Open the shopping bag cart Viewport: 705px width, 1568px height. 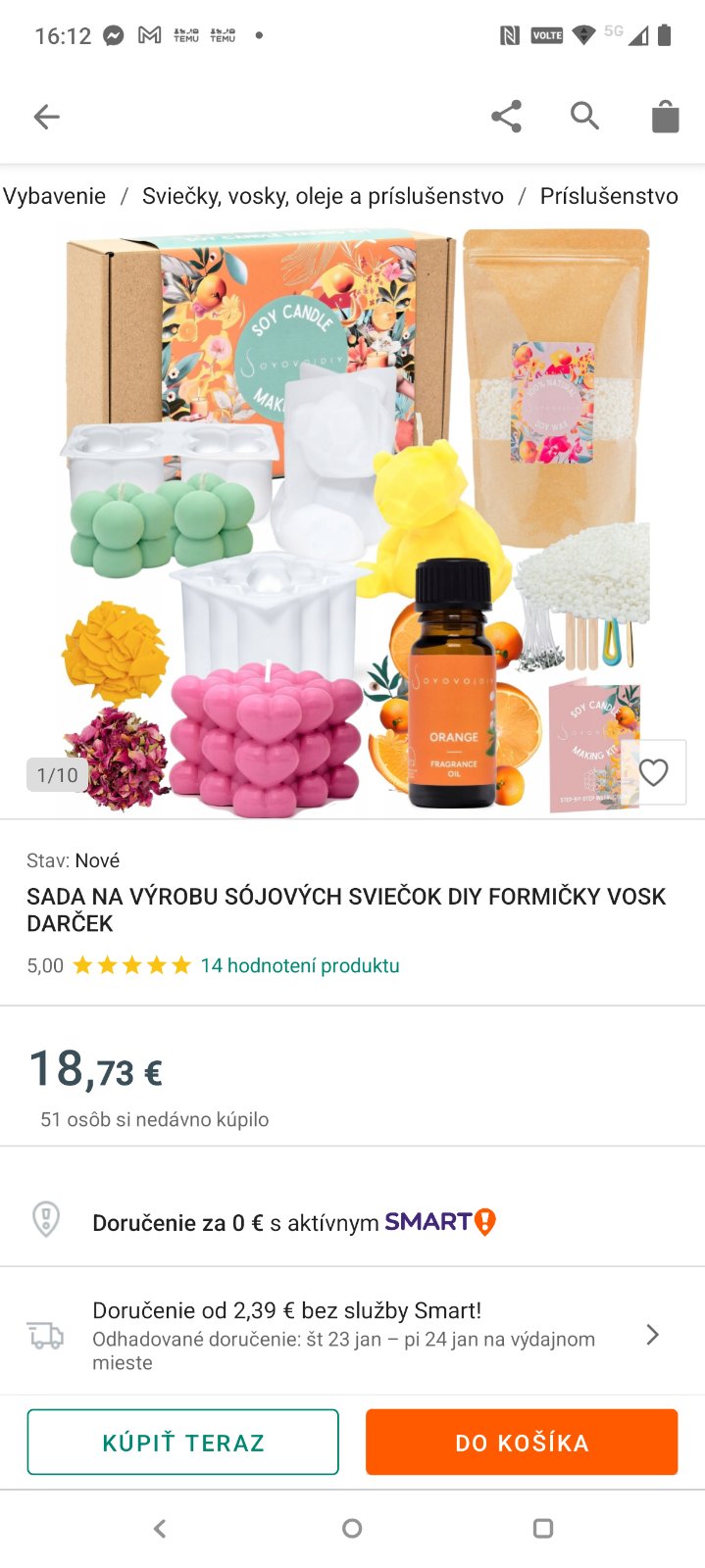coord(665,117)
